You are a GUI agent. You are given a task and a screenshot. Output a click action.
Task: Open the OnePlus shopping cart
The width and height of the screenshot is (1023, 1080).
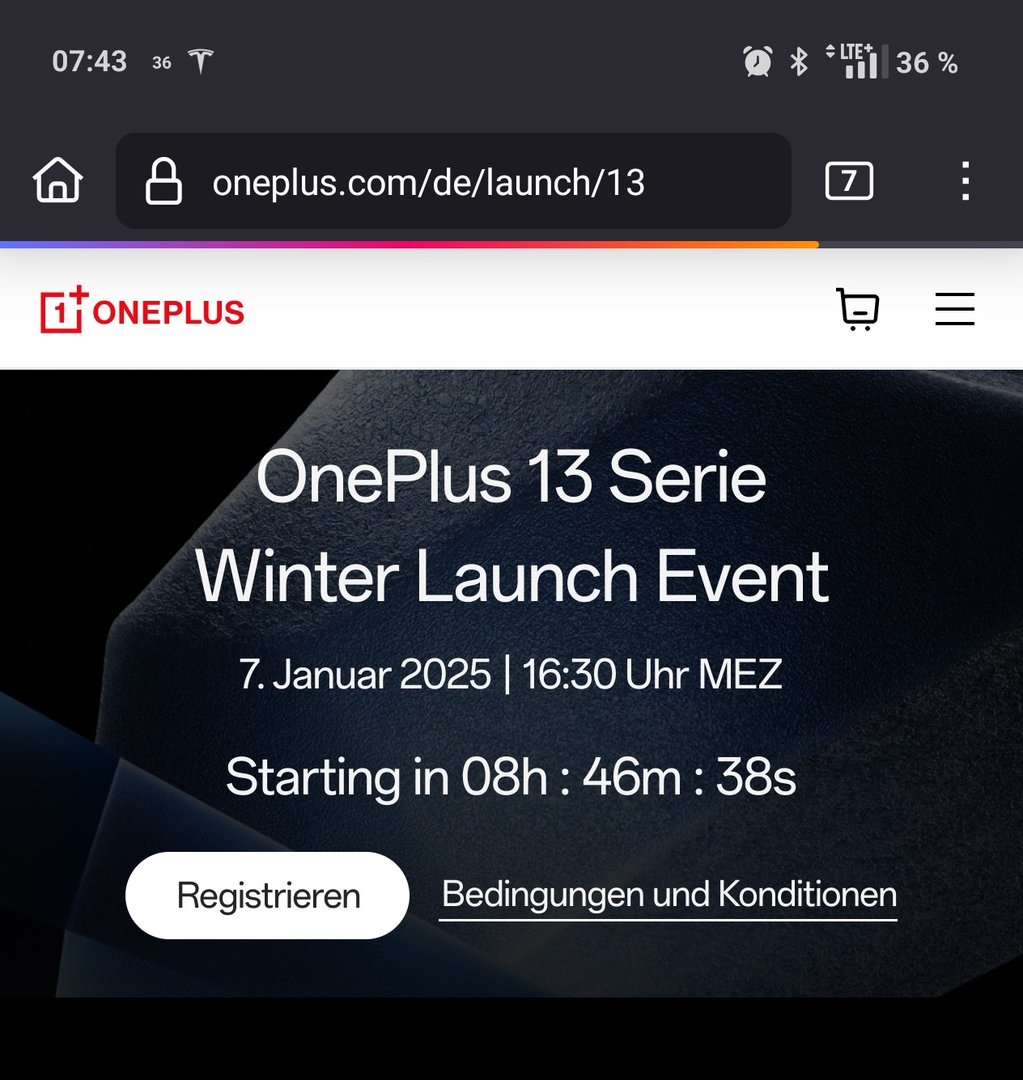pyautogui.click(x=857, y=310)
